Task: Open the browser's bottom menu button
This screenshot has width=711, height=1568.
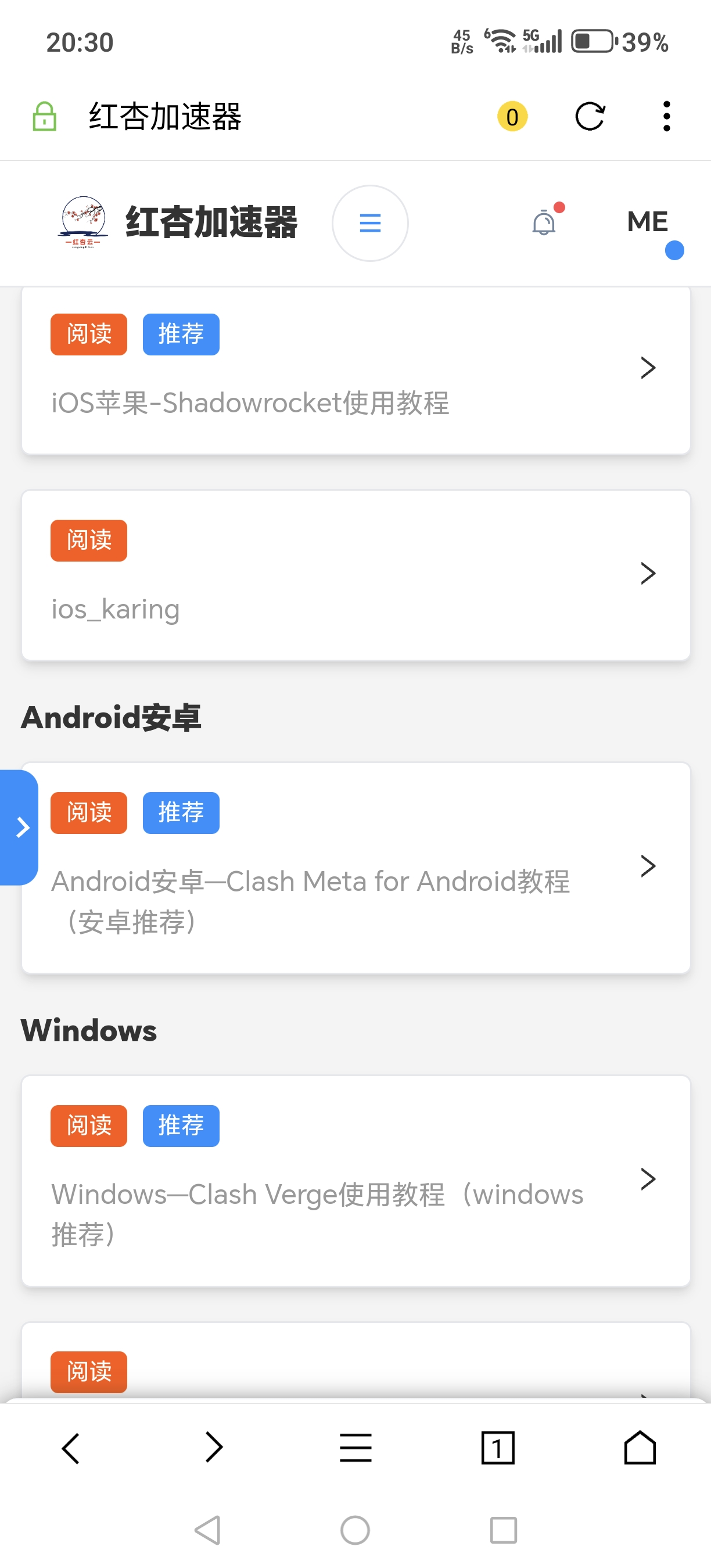Action: coord(355,1447)
